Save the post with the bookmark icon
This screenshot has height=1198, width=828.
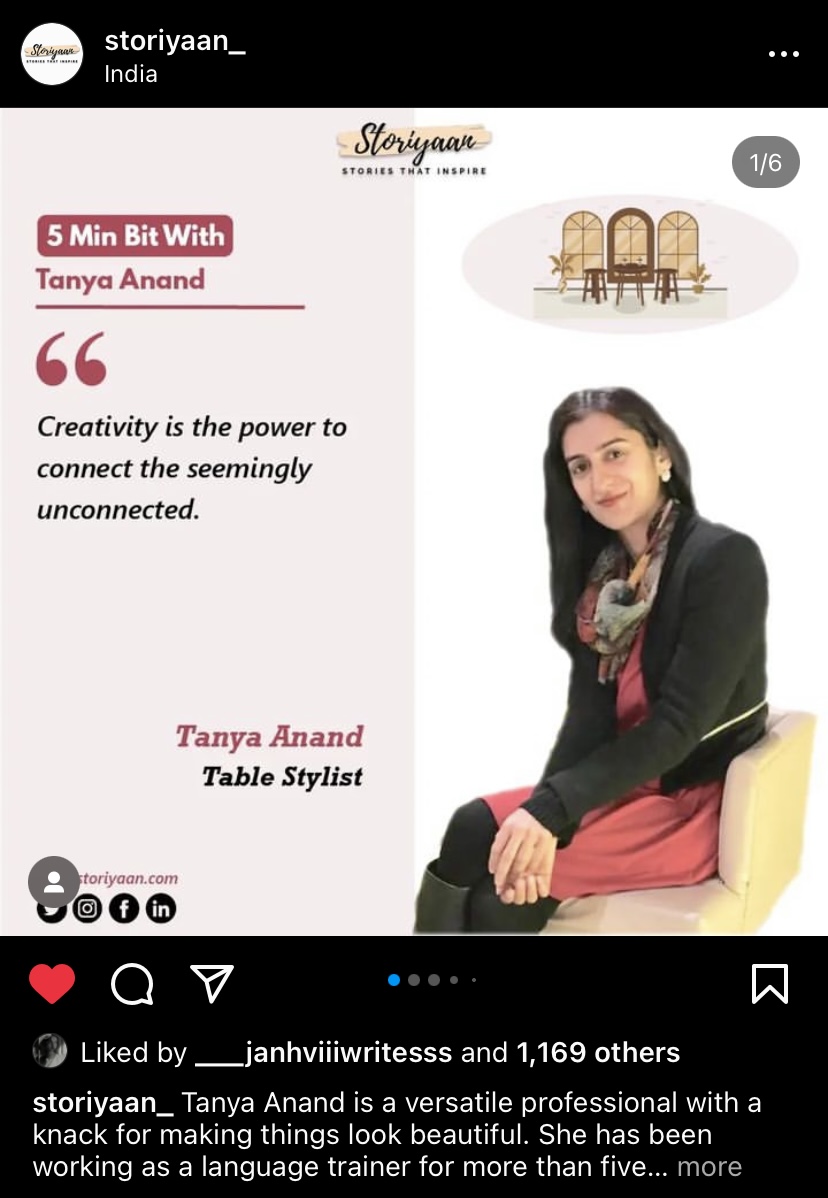tap(769, 984)
